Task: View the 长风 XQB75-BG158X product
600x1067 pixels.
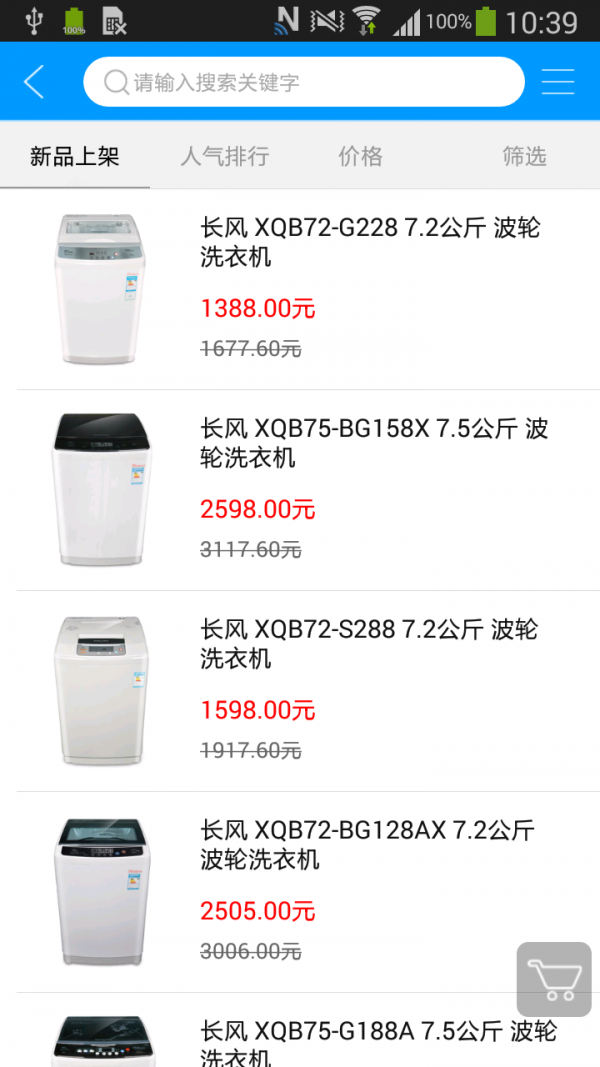Action: (x=374, y=443)
